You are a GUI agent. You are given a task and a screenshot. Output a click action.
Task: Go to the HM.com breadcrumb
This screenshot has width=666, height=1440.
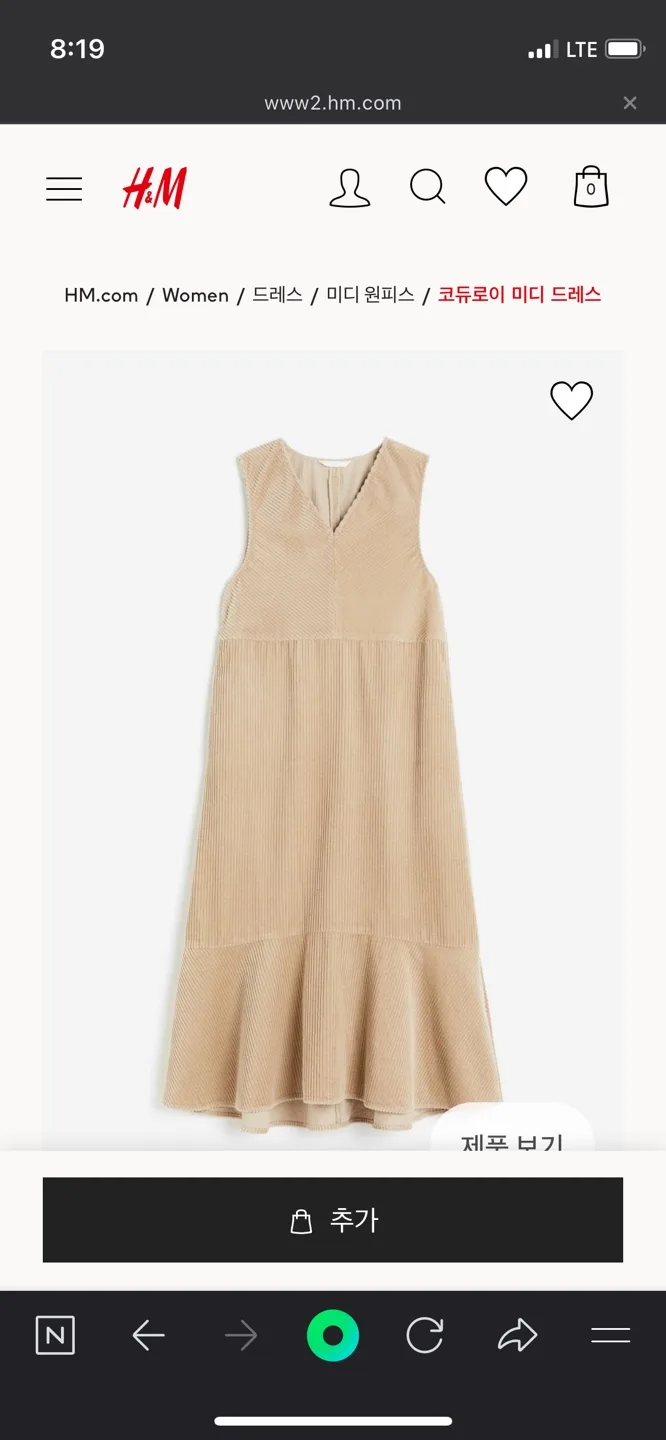(x=101, y=295)
